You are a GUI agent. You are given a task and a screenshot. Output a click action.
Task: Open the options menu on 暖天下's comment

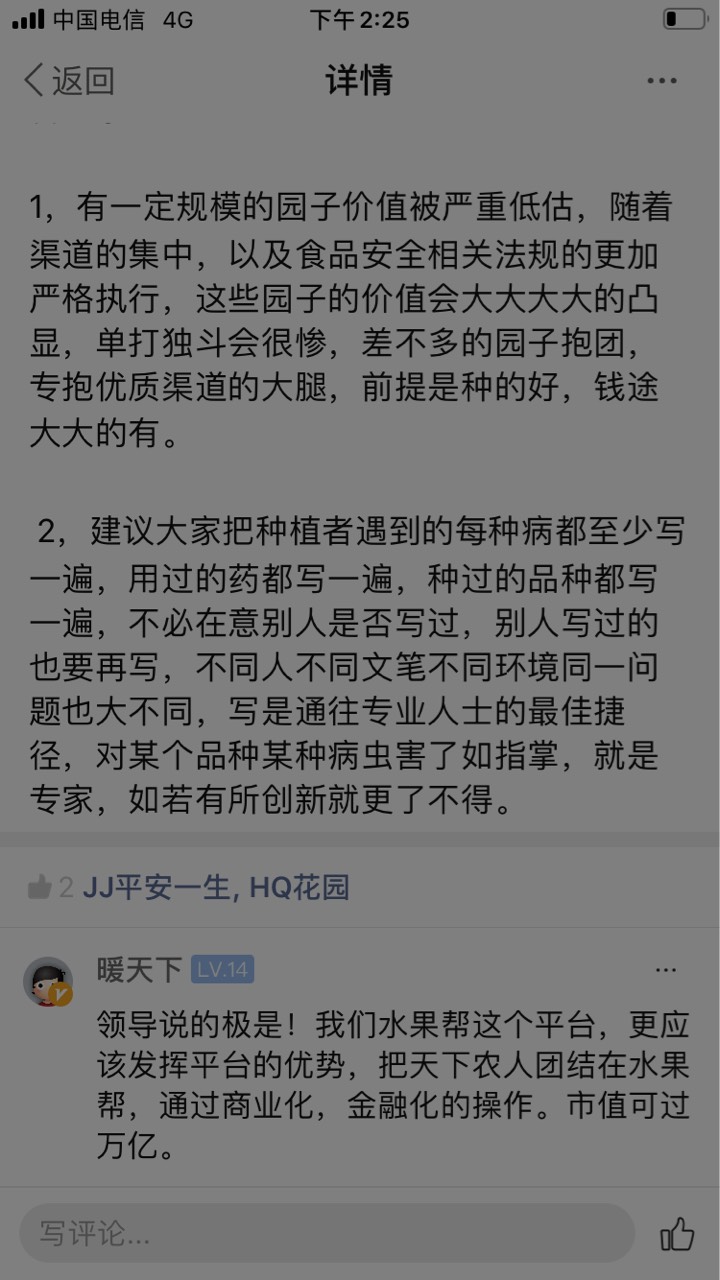point(666,969)
